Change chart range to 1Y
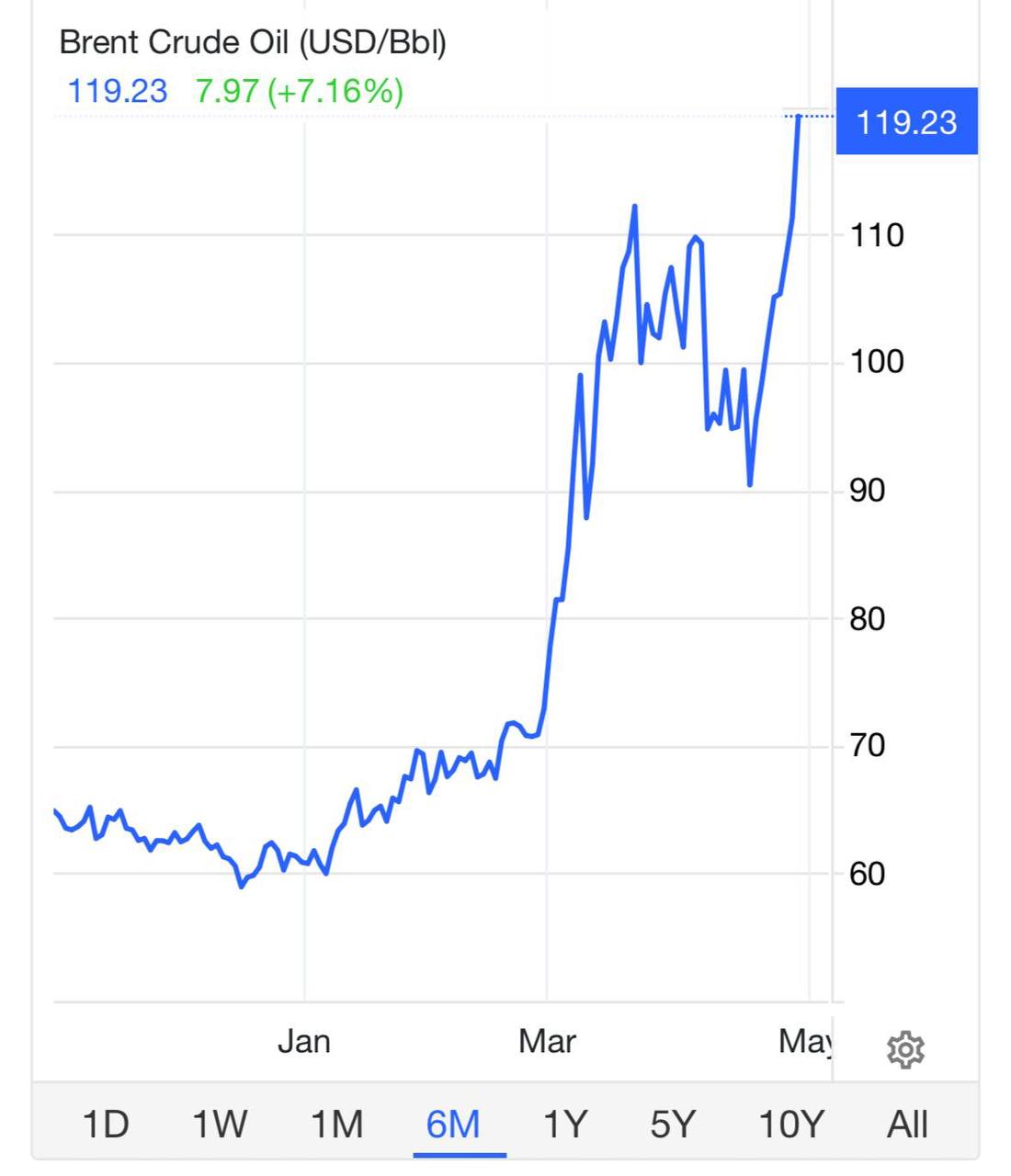Screen dimensions: 1011x1176 tap(565, 1124)
